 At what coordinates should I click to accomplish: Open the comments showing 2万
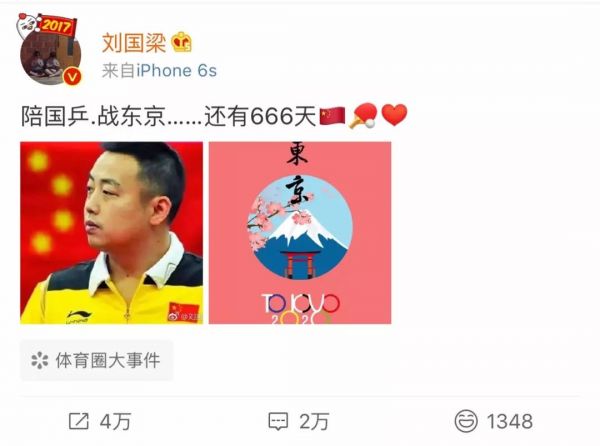click(298, 420)
